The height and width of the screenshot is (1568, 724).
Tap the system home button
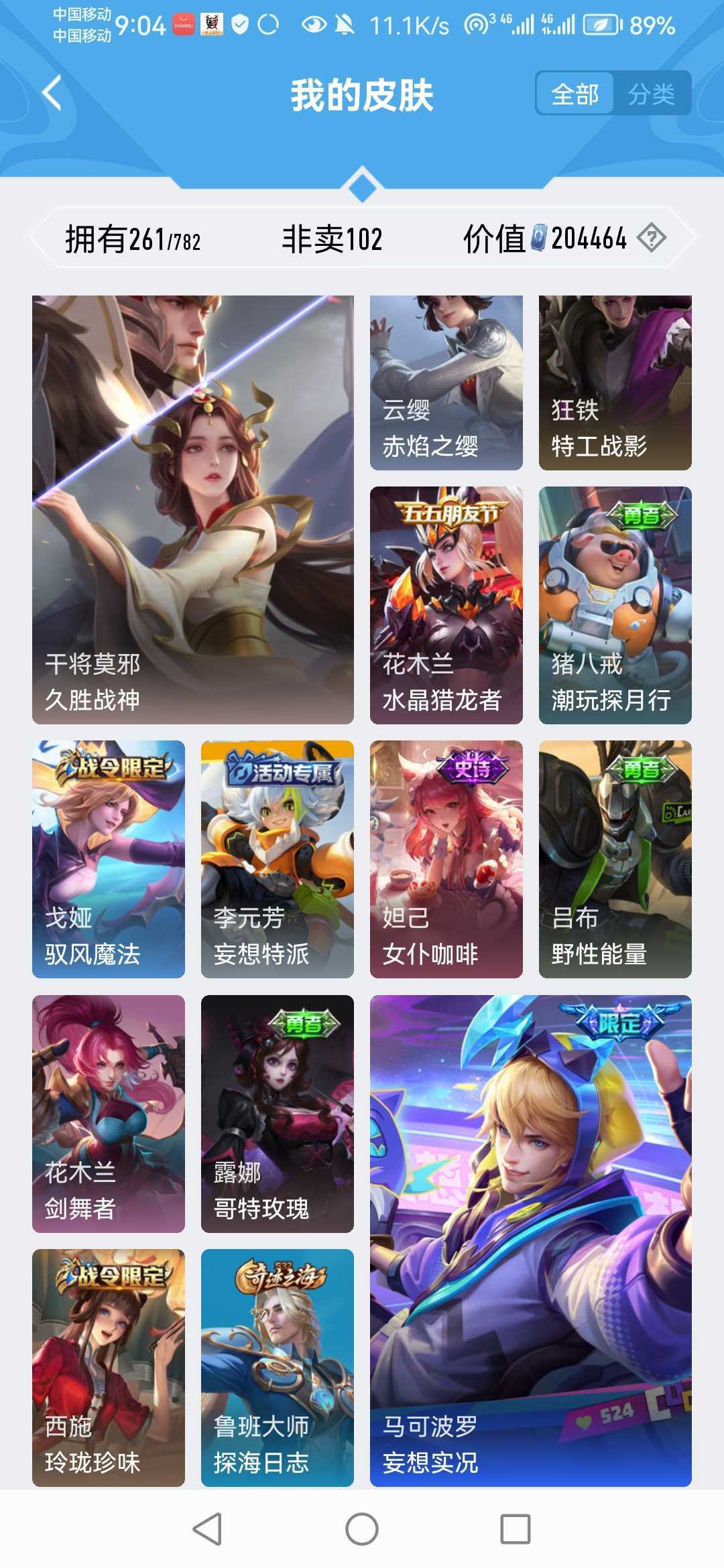[362, 1529]
